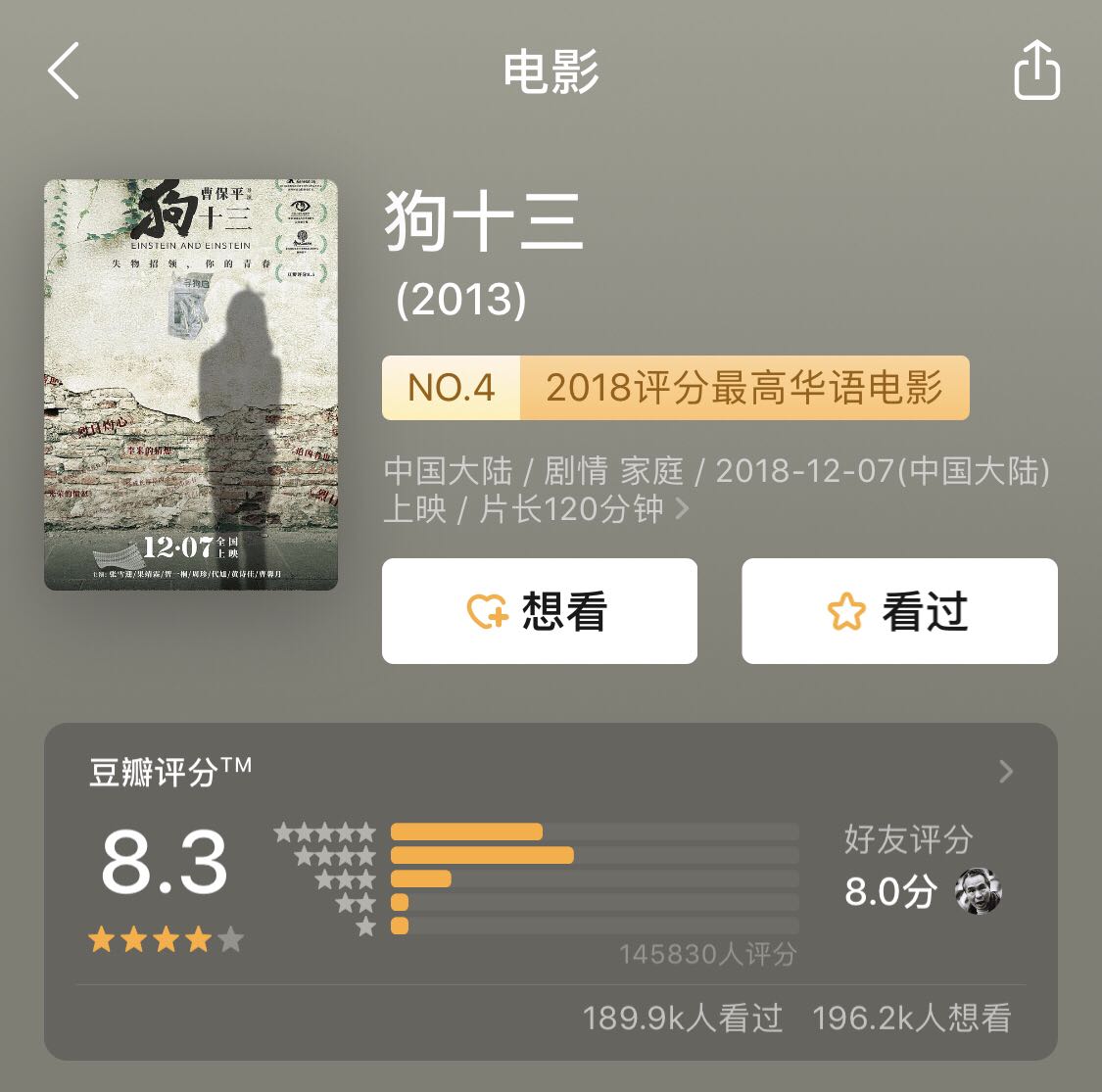Screen dimensions: 1102x1092
Task: View friend's avatar next to 好友评分
Action: coord(979,891)
